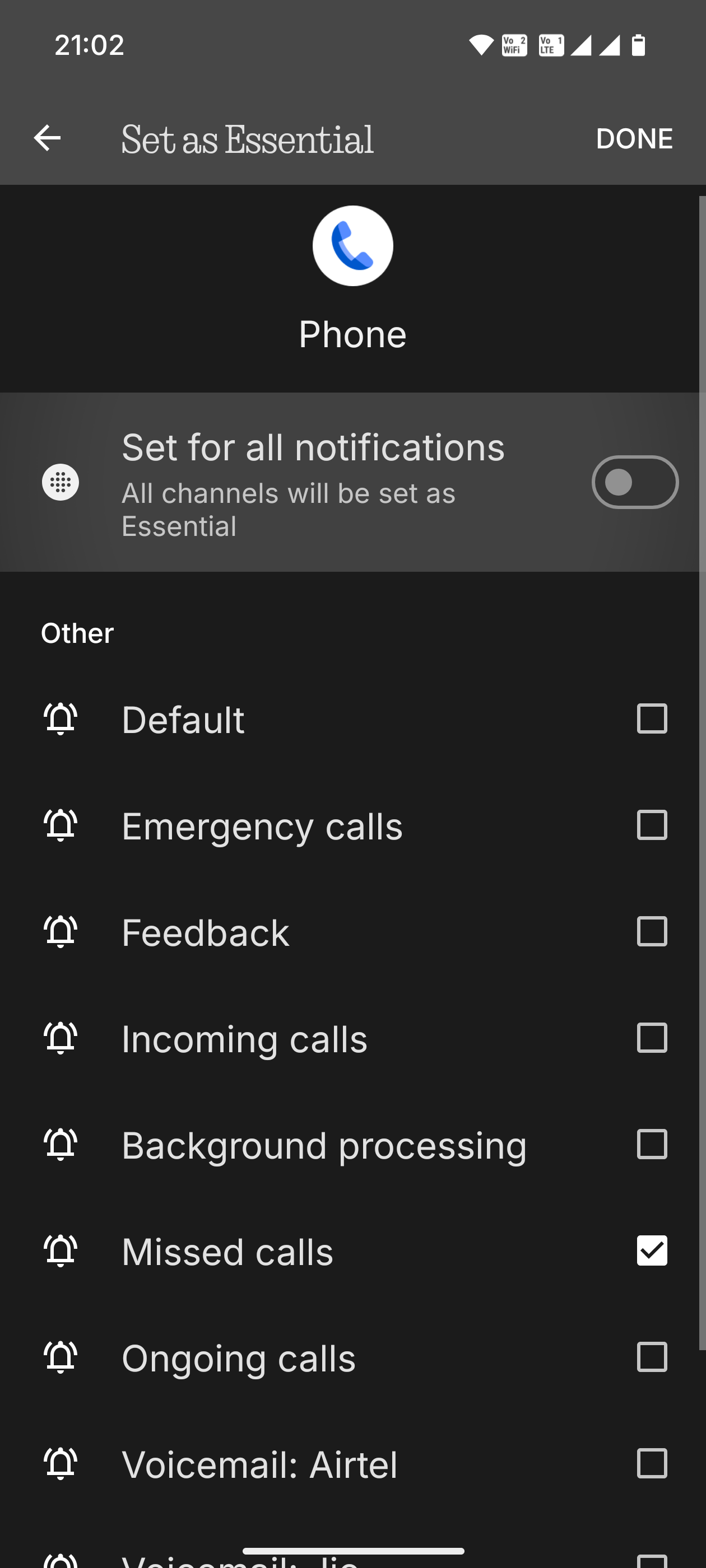Click the bell icon beside Incoming calls

tap(60, 1038)
